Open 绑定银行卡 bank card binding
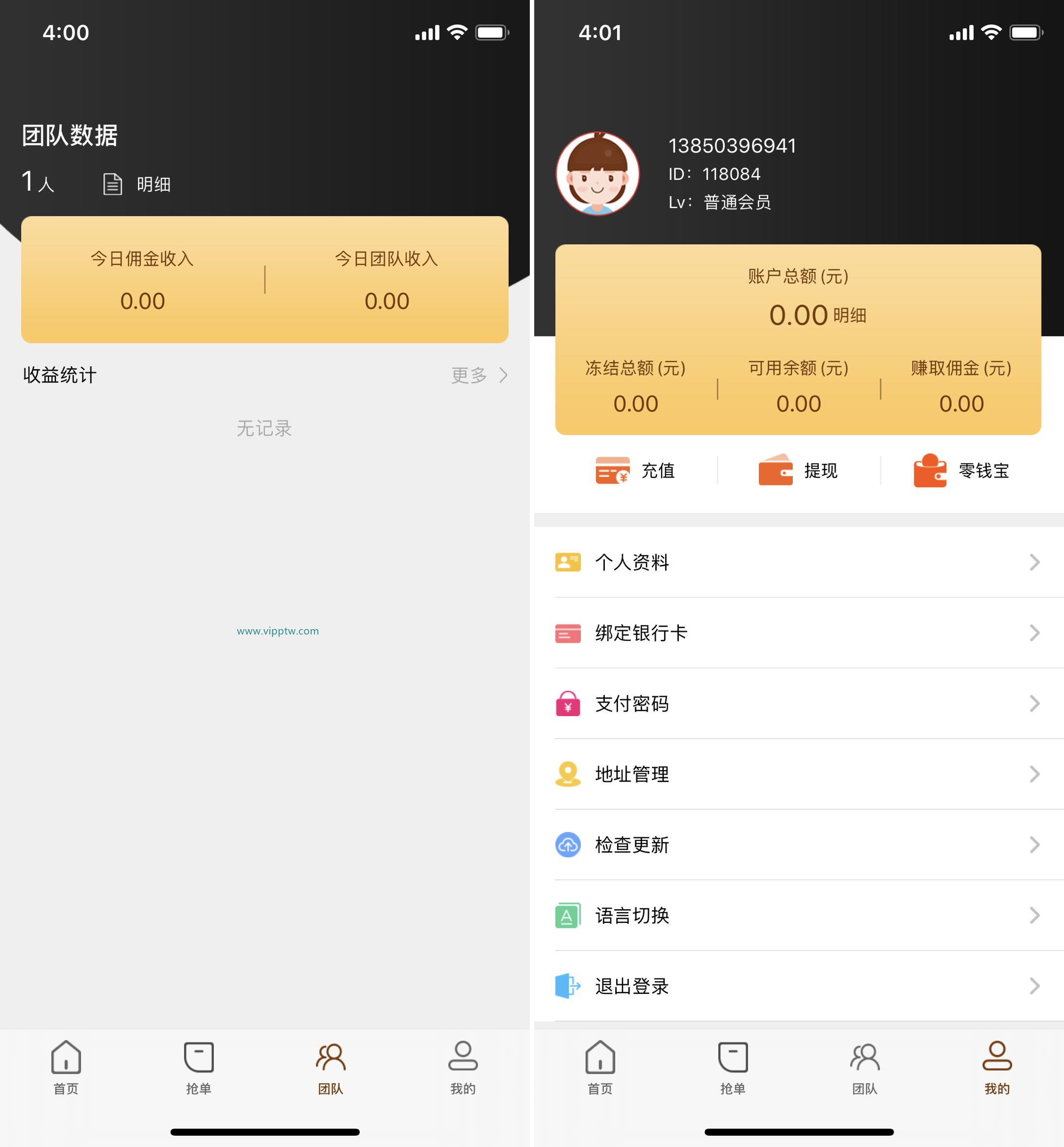 (x=798, y=633)
